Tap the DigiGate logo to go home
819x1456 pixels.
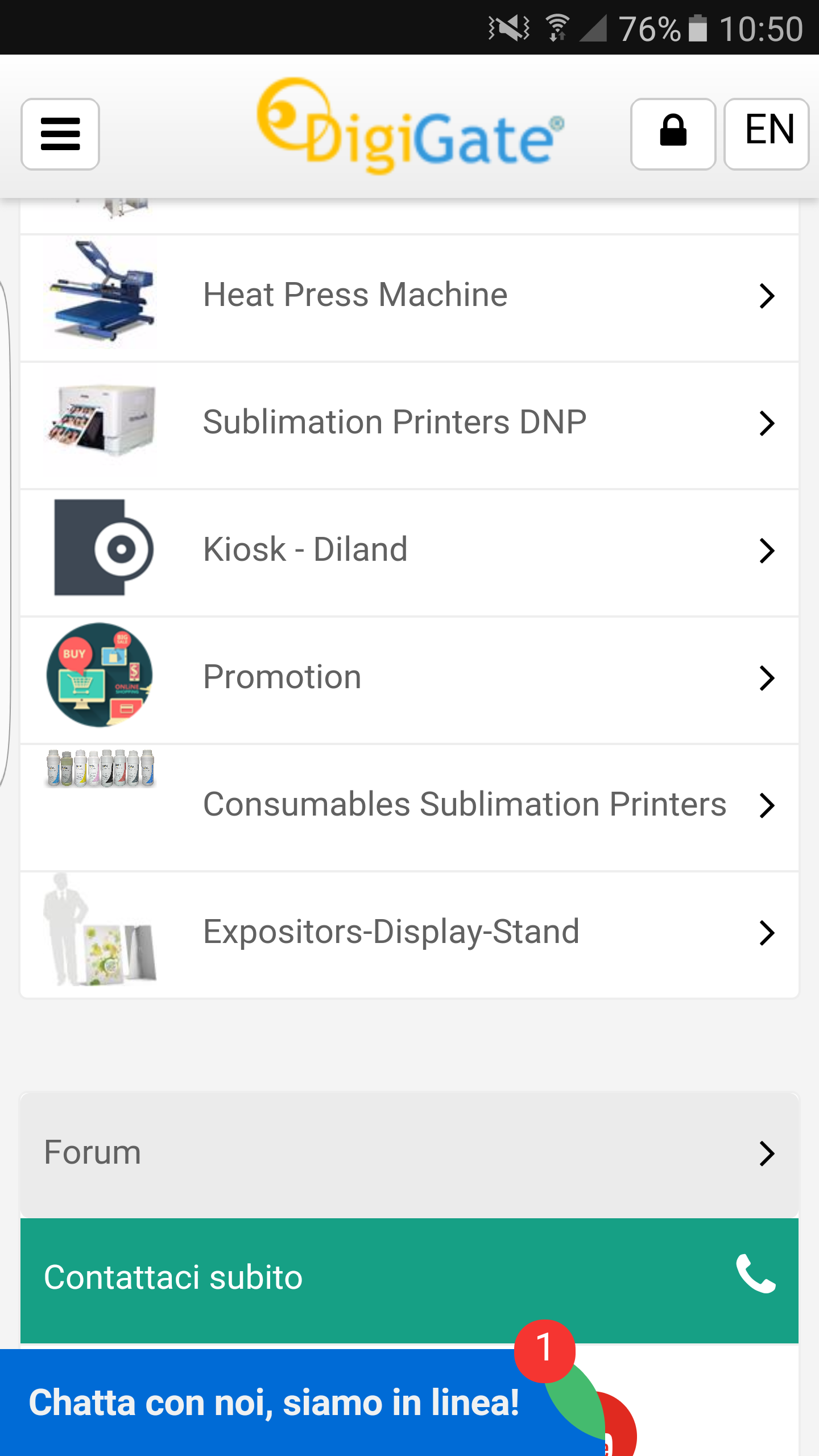(x=410, y=126)
